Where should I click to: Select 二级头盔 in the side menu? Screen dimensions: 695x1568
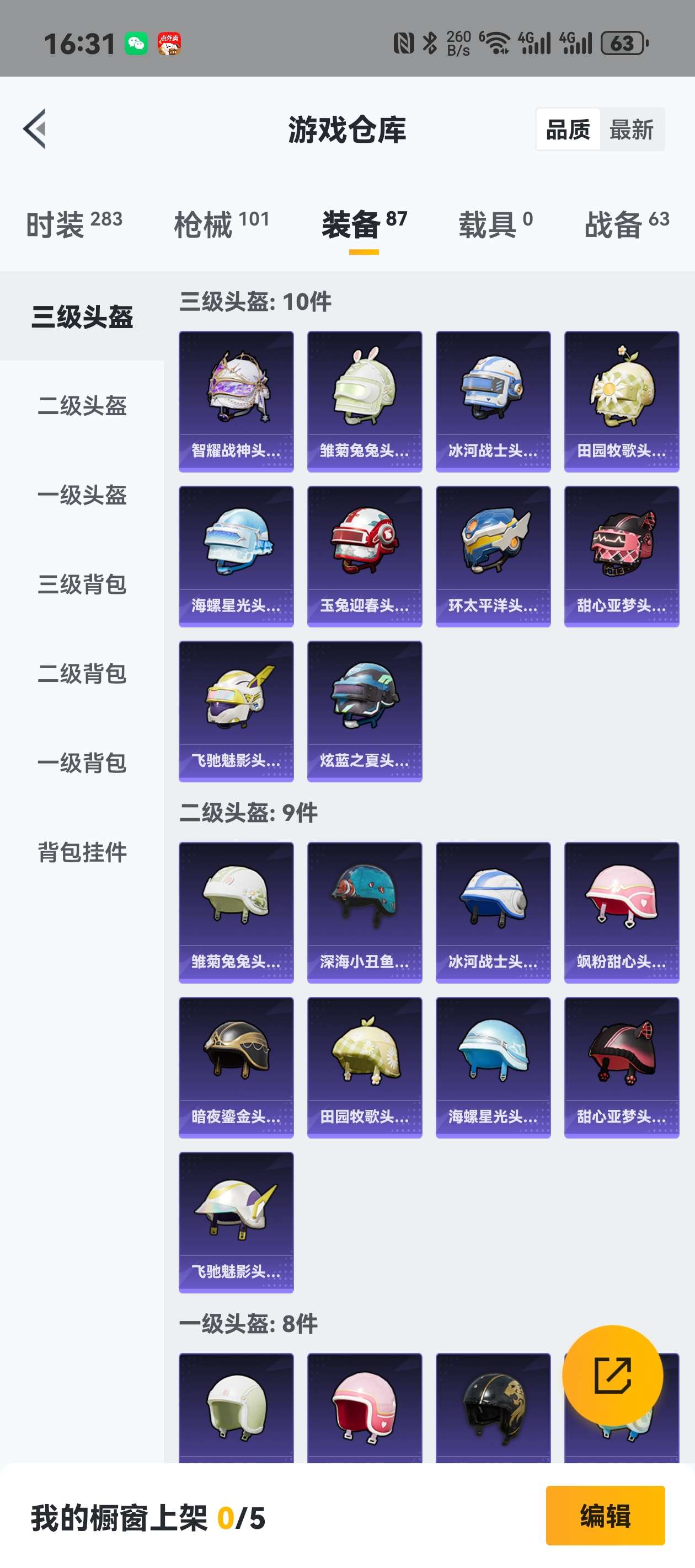click(x=82, y=405)
